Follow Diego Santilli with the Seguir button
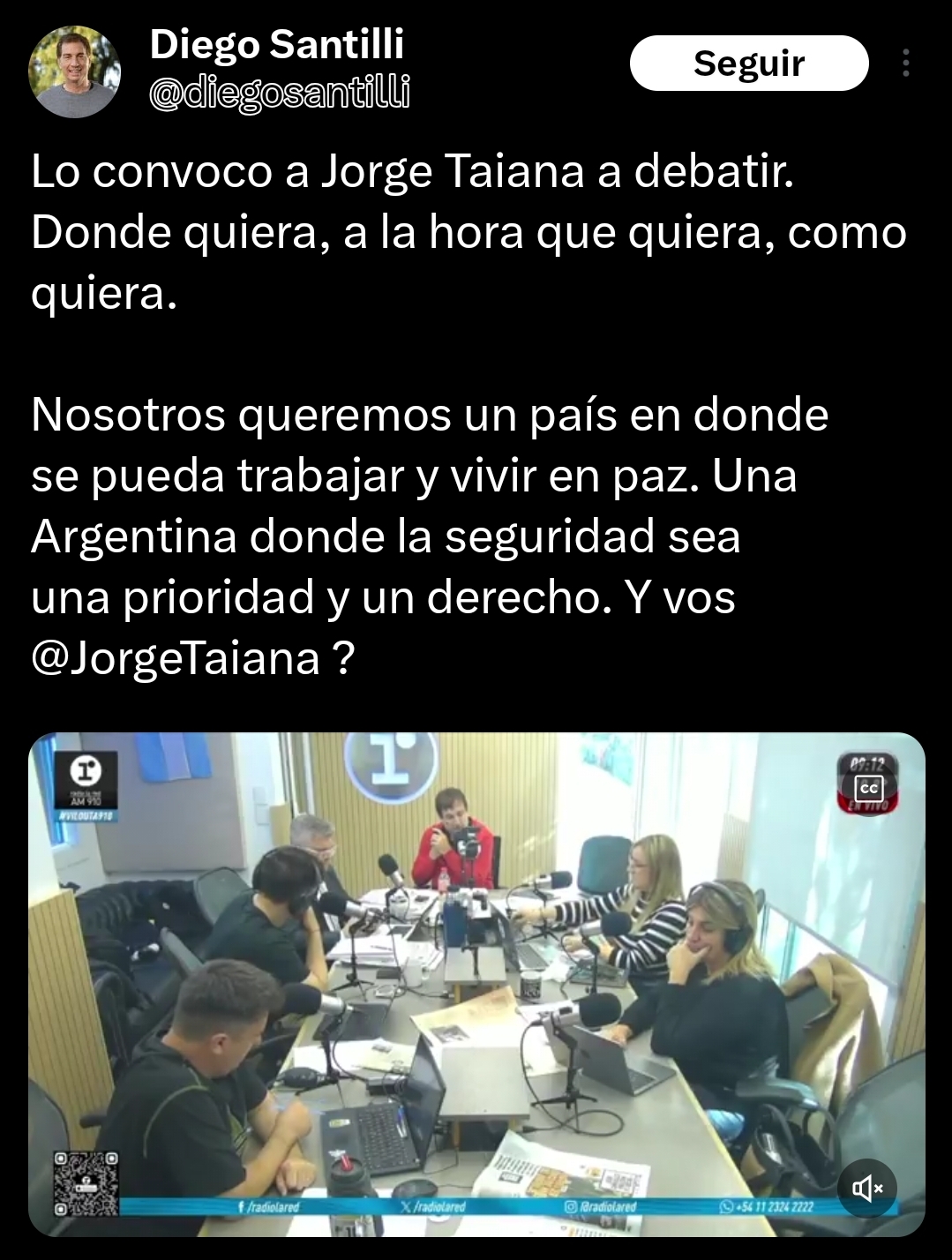This screenshot has width=952, height=1260. (x=748, y=64)
